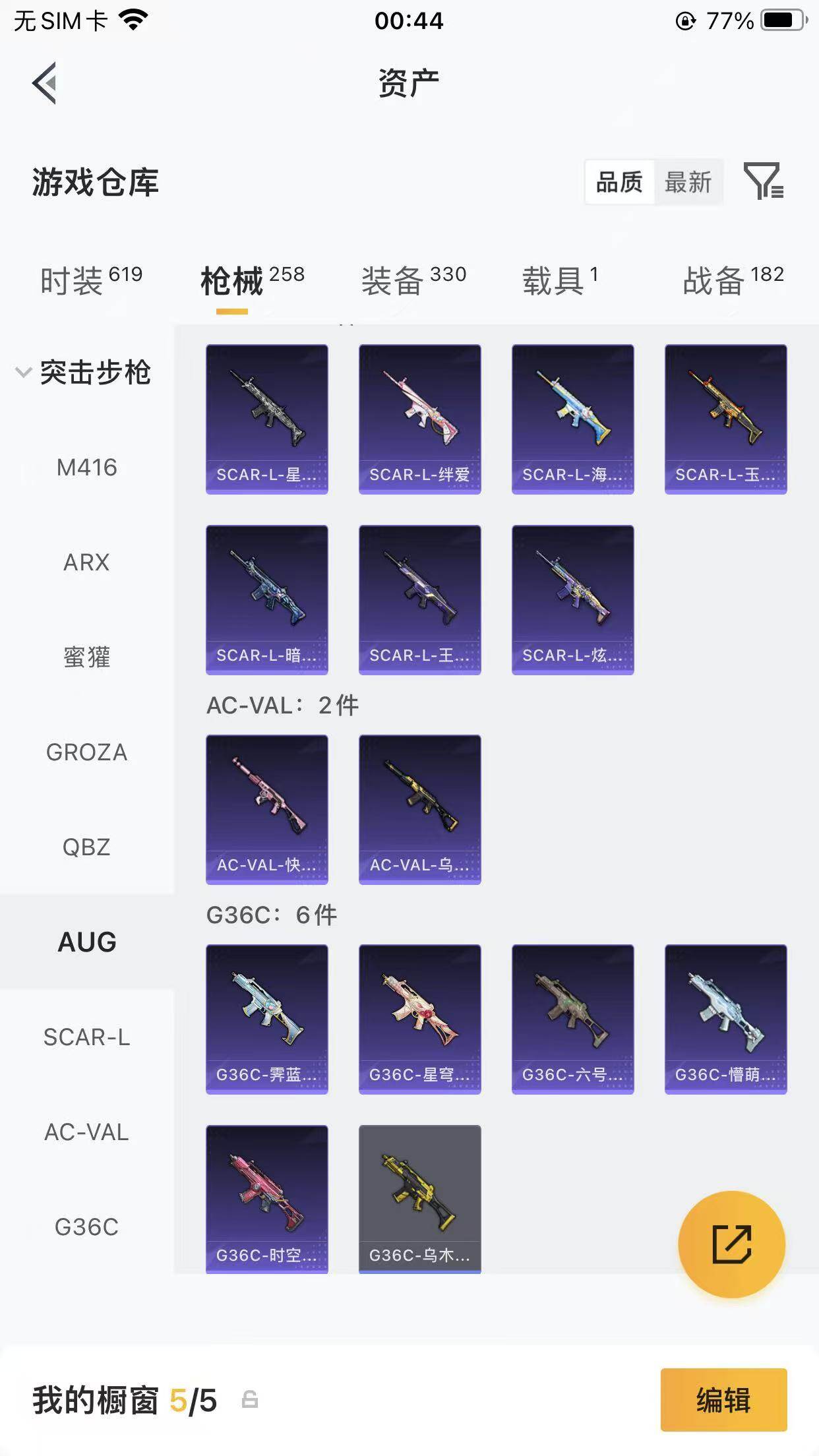Open the G36C-星穹… skin
The width and height of the screenshot is (819, 1456).
419,1019
